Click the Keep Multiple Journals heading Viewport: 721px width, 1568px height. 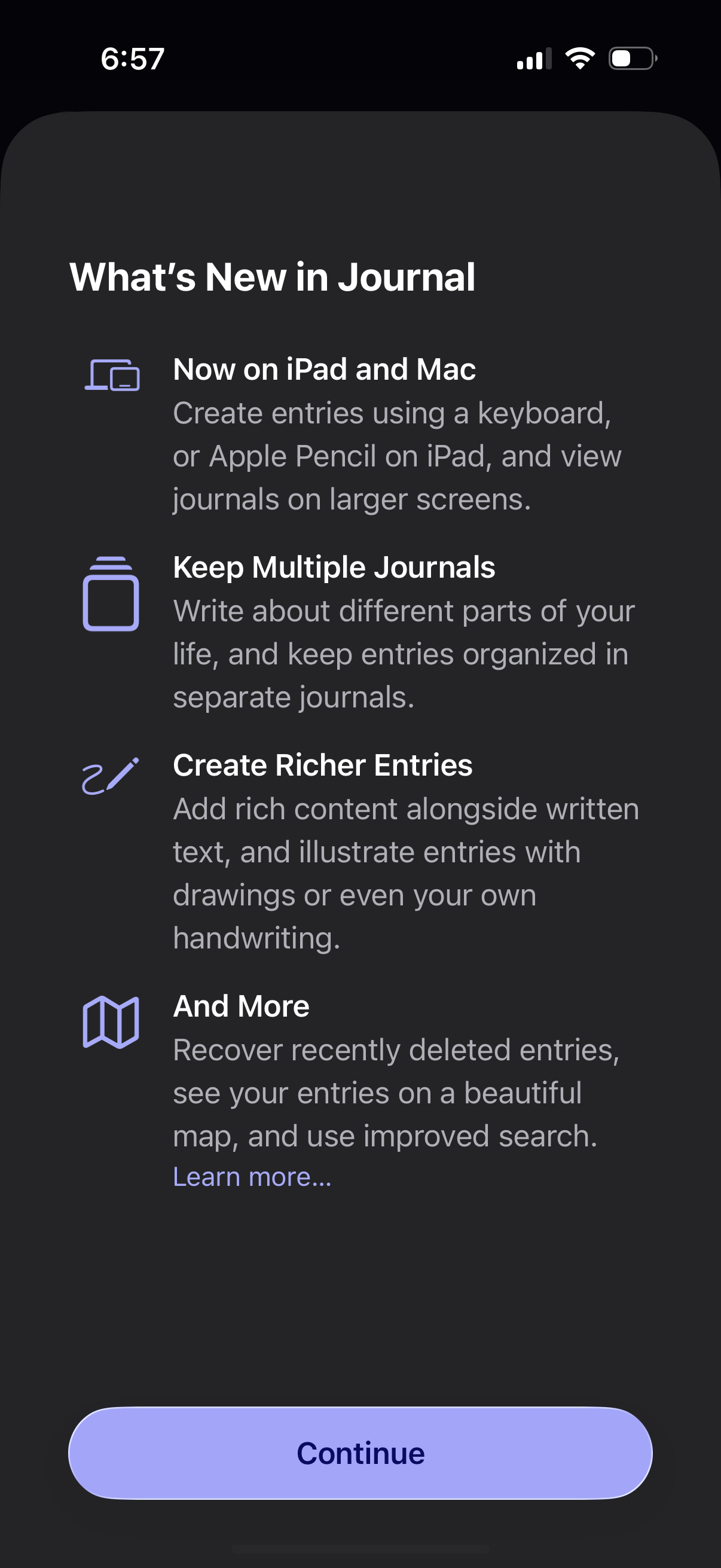tap(334, 567)
